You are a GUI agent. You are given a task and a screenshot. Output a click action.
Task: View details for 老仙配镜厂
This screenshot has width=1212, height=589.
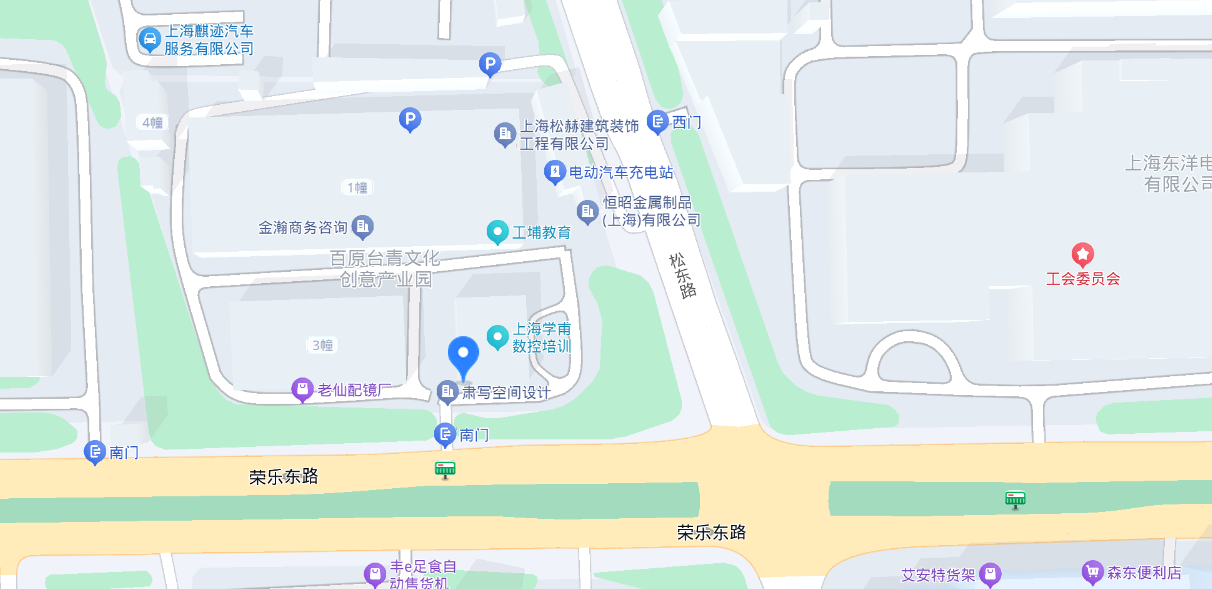tap(302, 389)
